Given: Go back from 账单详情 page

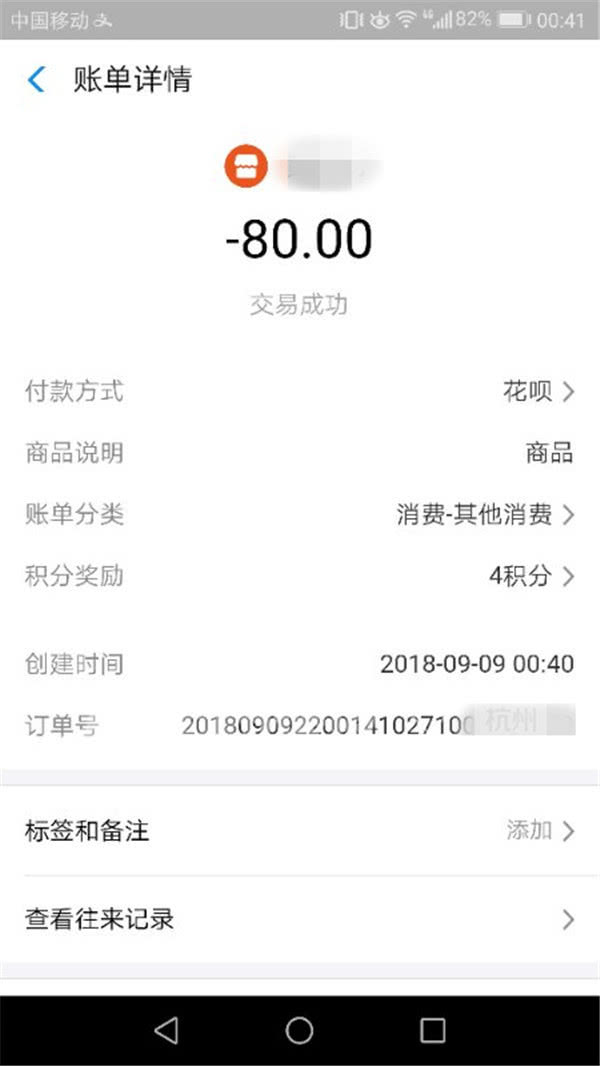Looking at the screenshot, I should (37, 80).
